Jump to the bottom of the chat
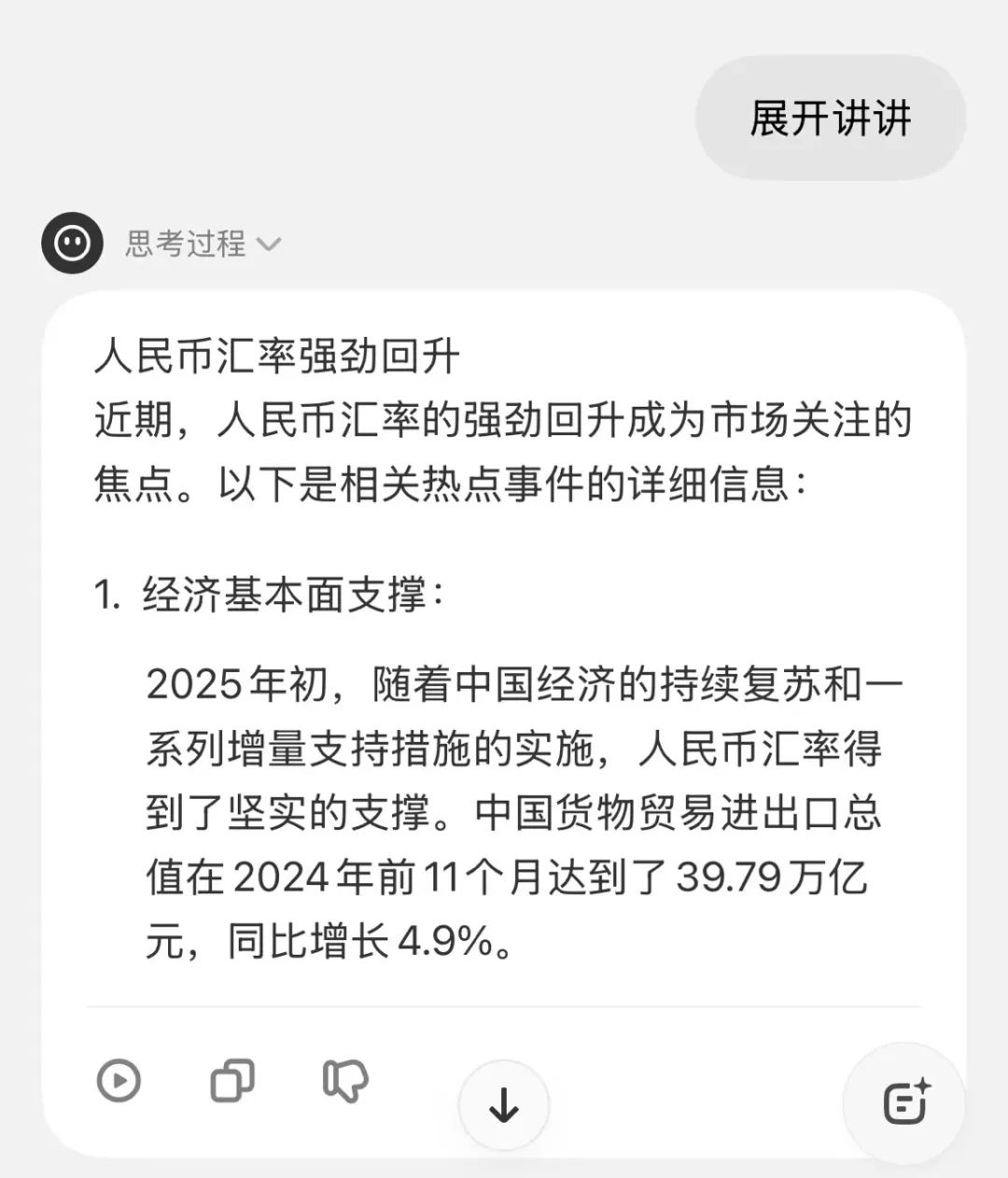 504,1105
